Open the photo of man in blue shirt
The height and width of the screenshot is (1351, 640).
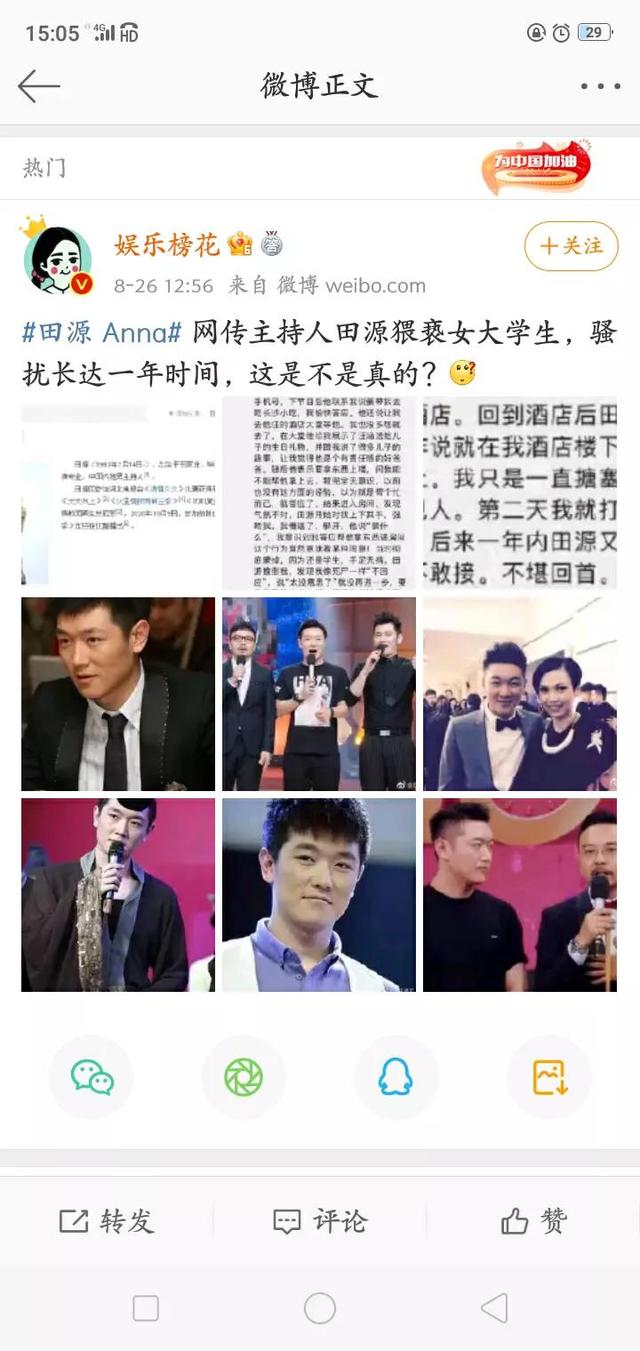click(318, 894)
